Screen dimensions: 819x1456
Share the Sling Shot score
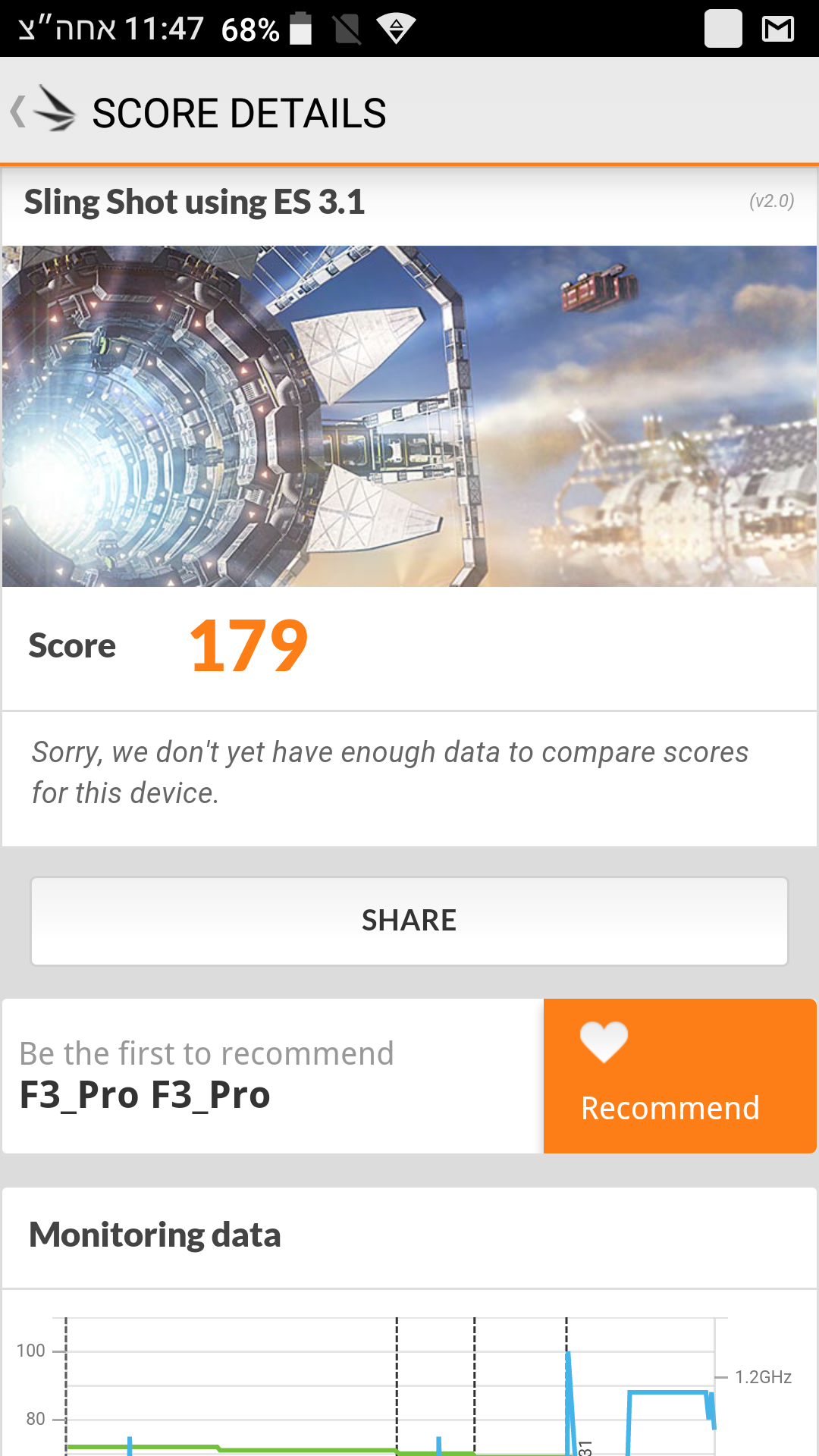[409, 921]
